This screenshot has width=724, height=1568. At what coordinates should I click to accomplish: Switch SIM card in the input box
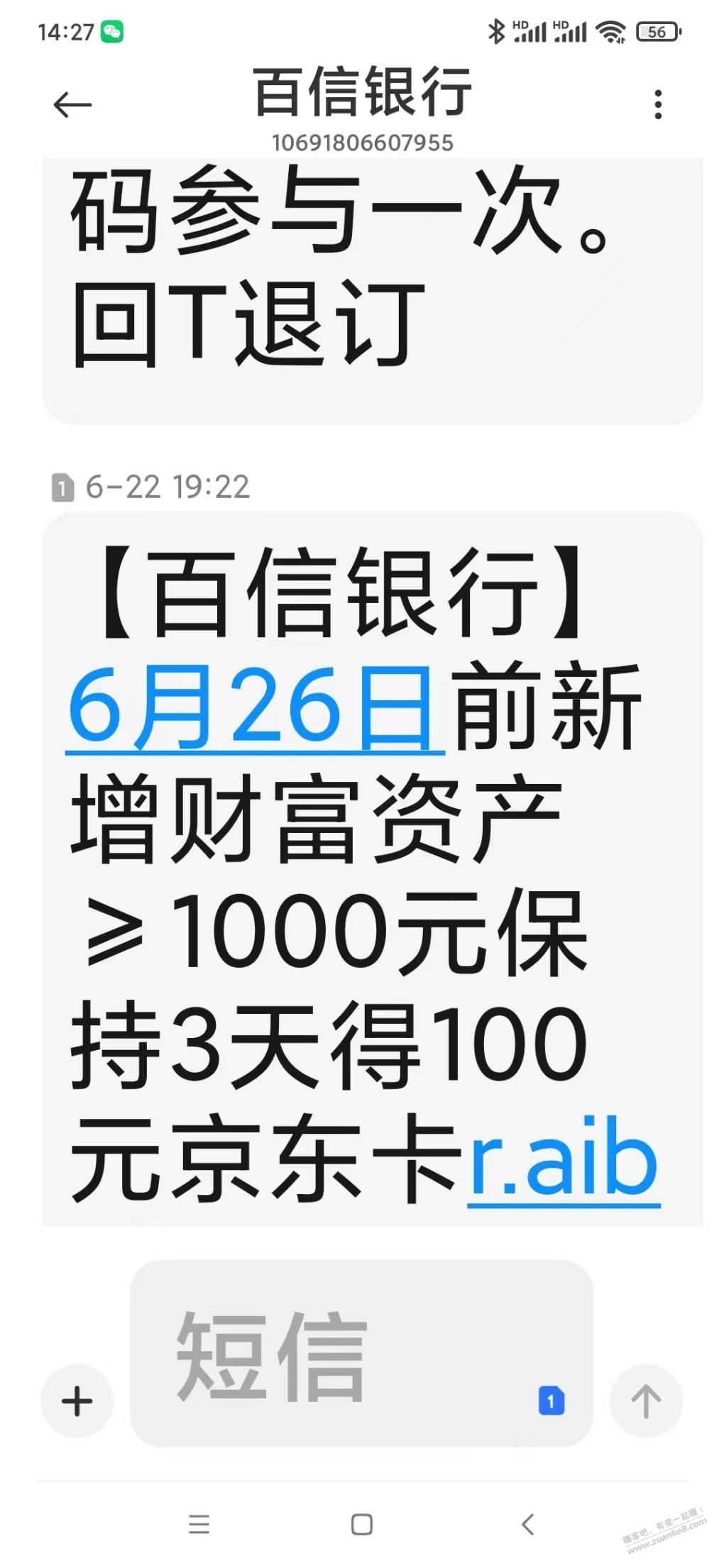[552, 1401]
